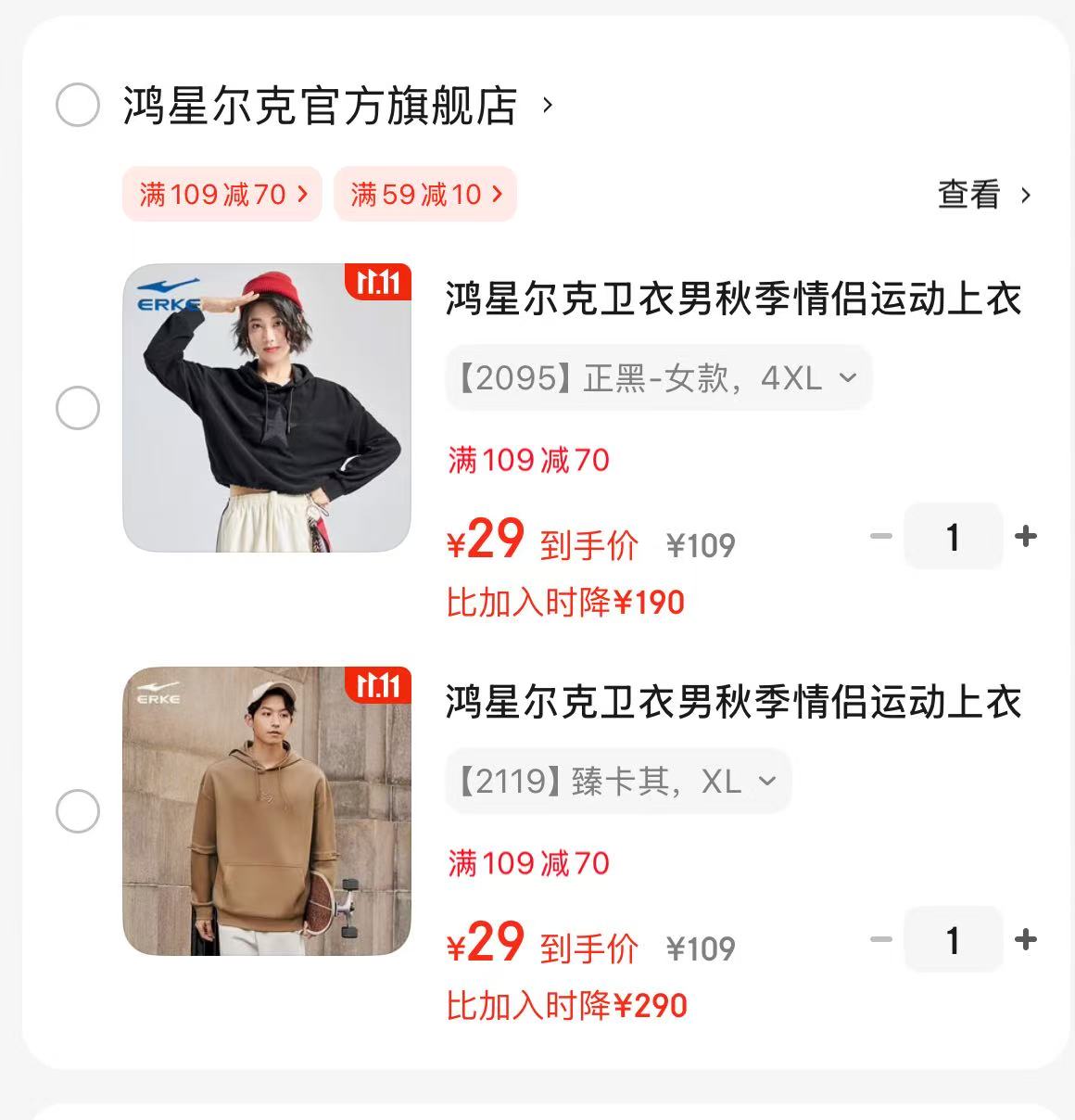Open the 满59减10 coupon chip

(424, 195)
